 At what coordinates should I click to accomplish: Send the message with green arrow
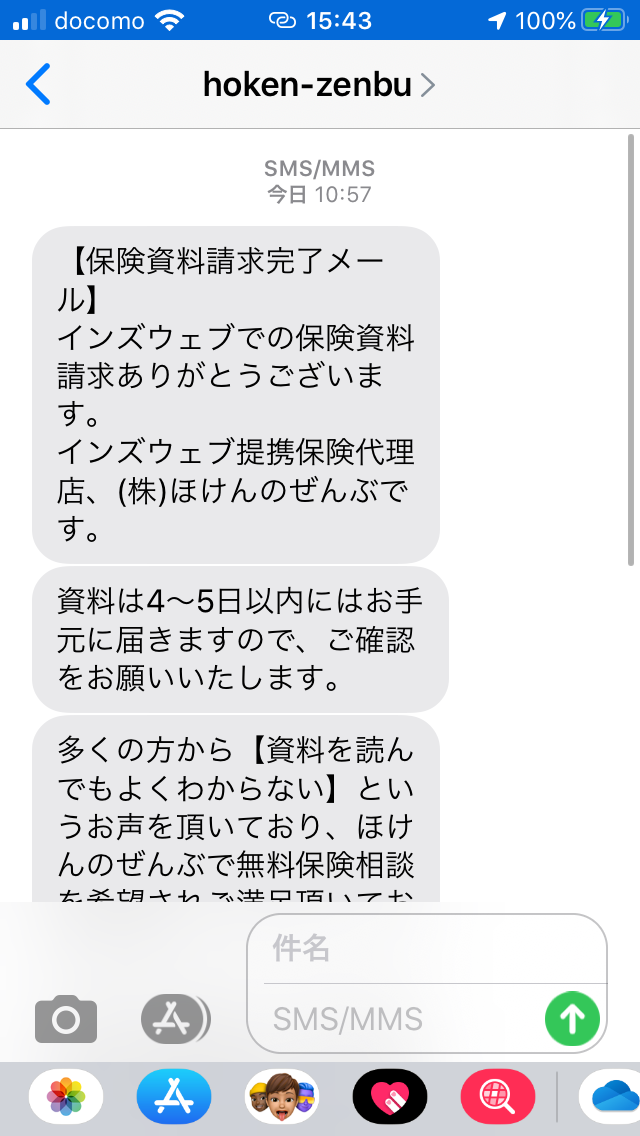(x=573, y=1019)
